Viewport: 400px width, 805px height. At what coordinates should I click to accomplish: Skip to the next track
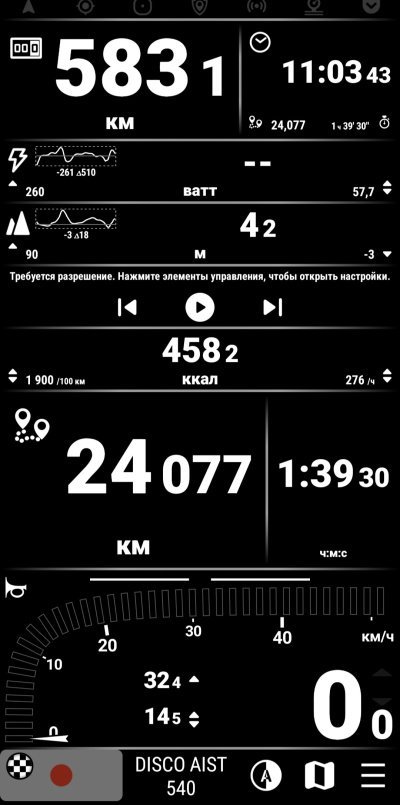(272, 307)
